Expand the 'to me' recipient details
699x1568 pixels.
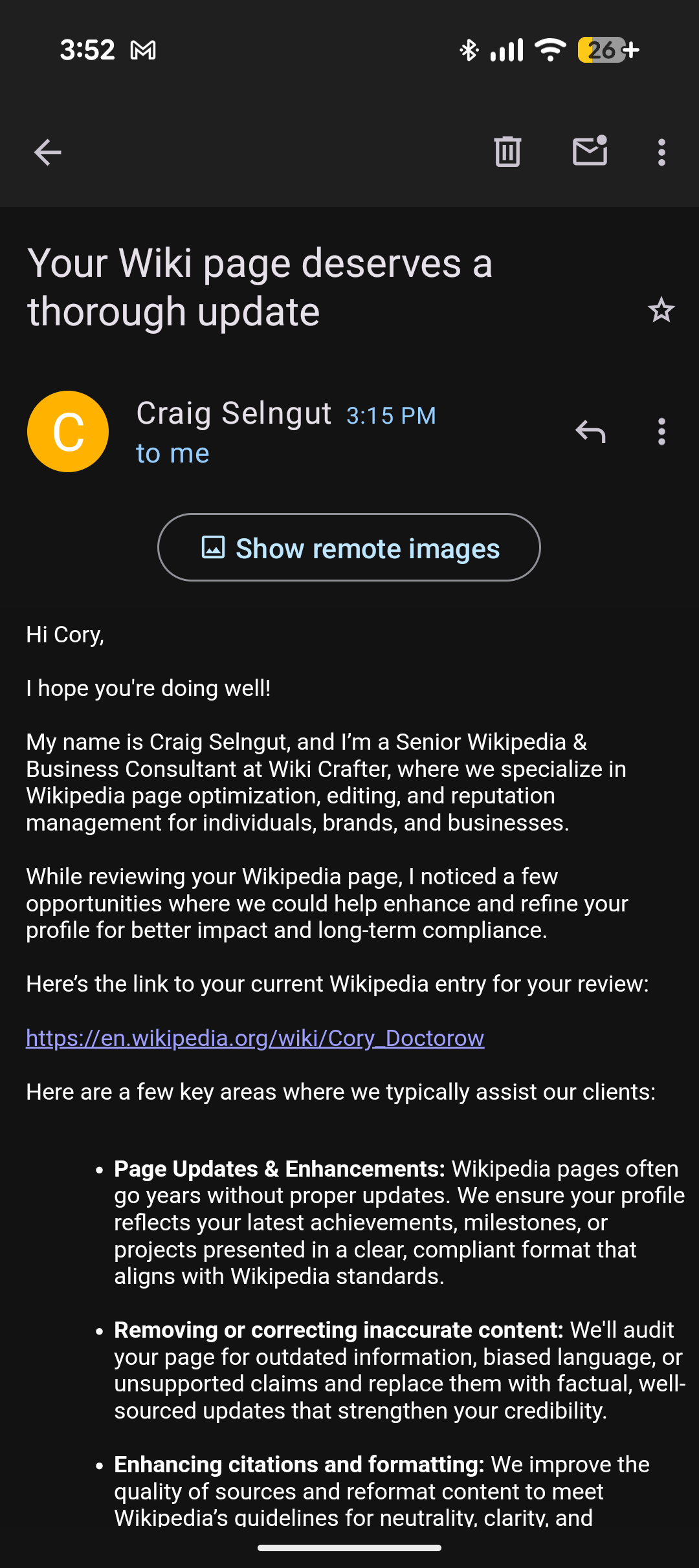coord(172,453)
